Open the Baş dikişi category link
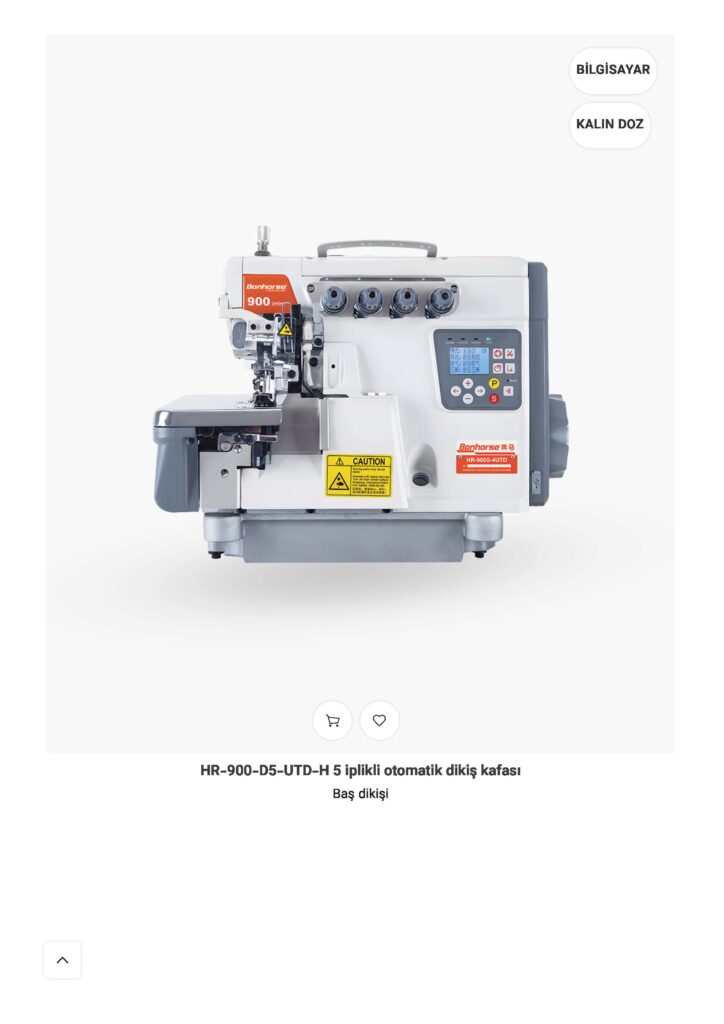 click(360, 794)
